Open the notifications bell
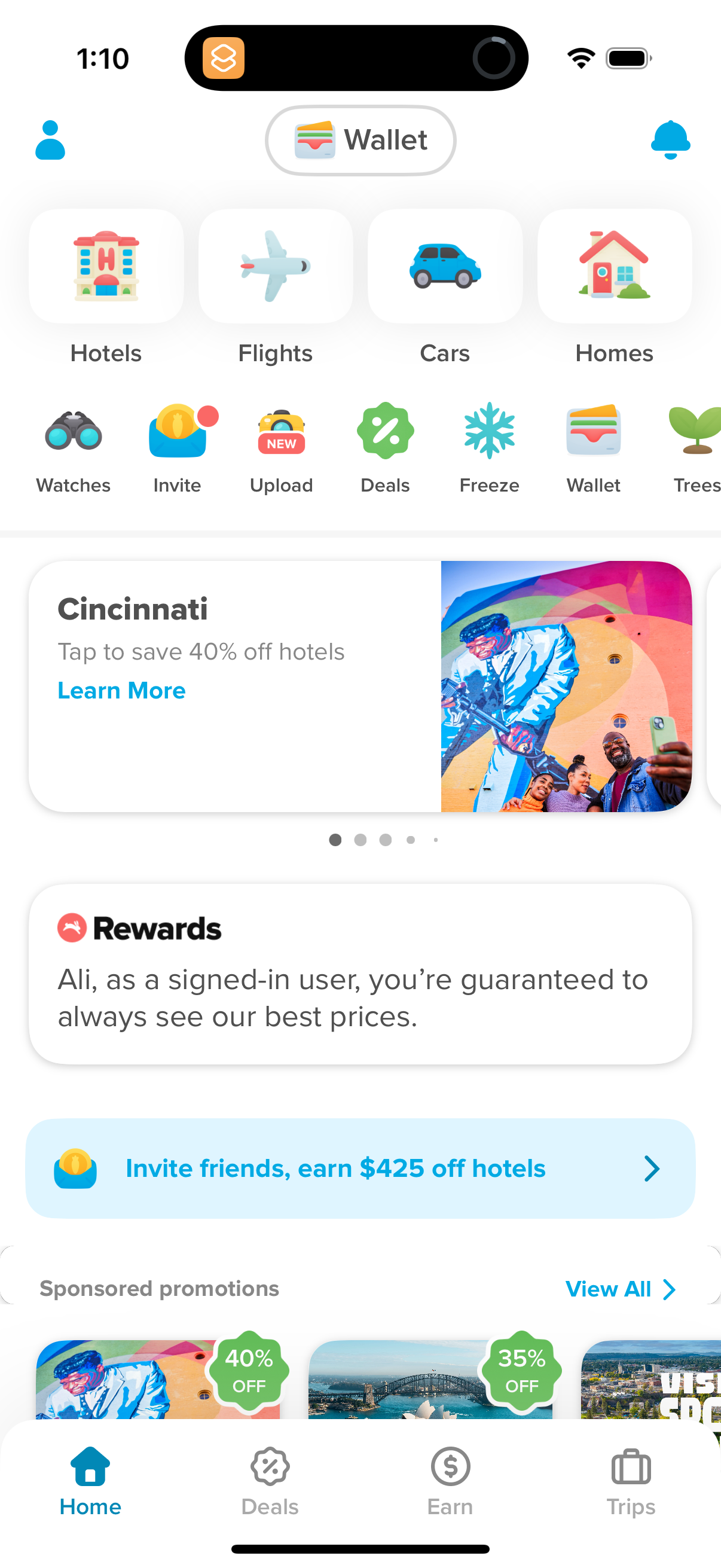721x1568 pixels. pos(671,139)
